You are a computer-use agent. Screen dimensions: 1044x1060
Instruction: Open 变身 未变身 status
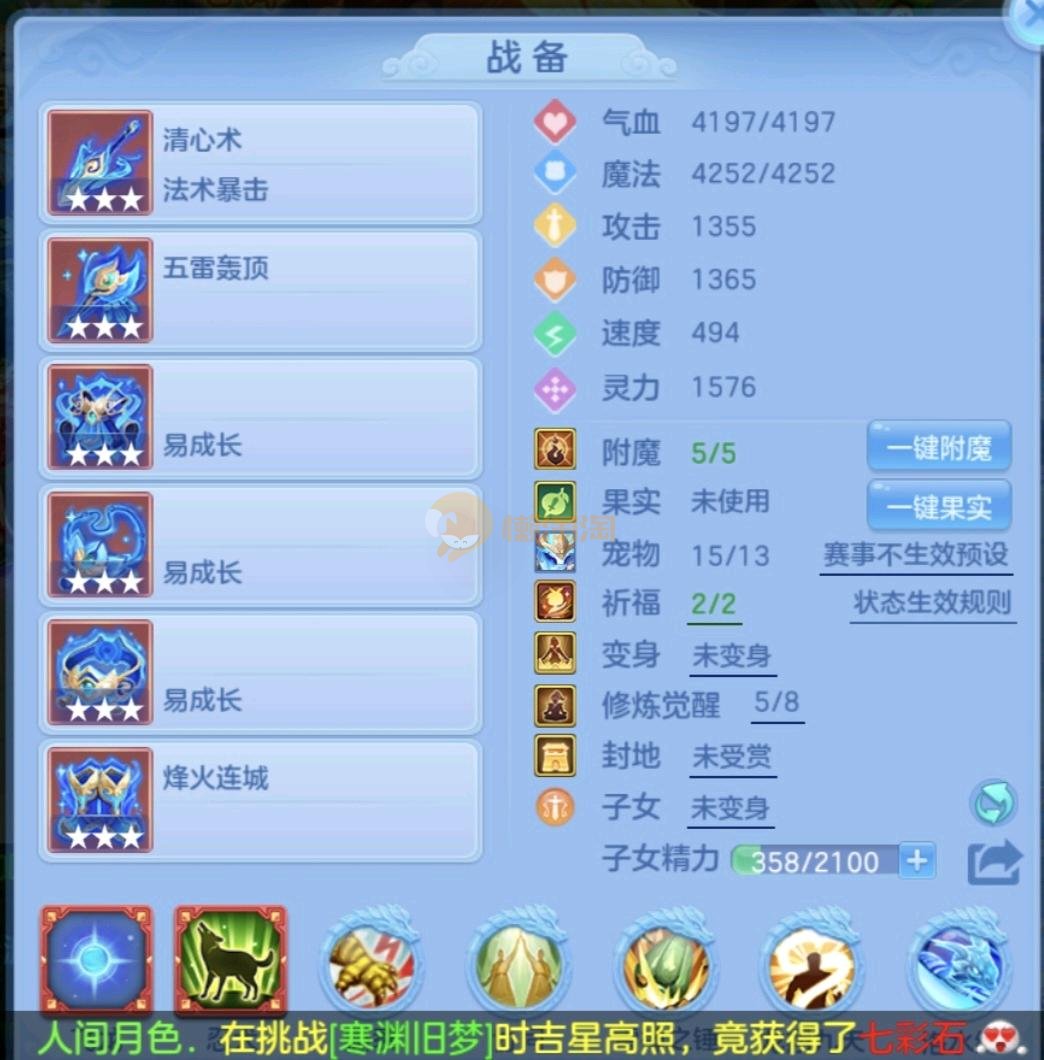click(x=732, y=656)
